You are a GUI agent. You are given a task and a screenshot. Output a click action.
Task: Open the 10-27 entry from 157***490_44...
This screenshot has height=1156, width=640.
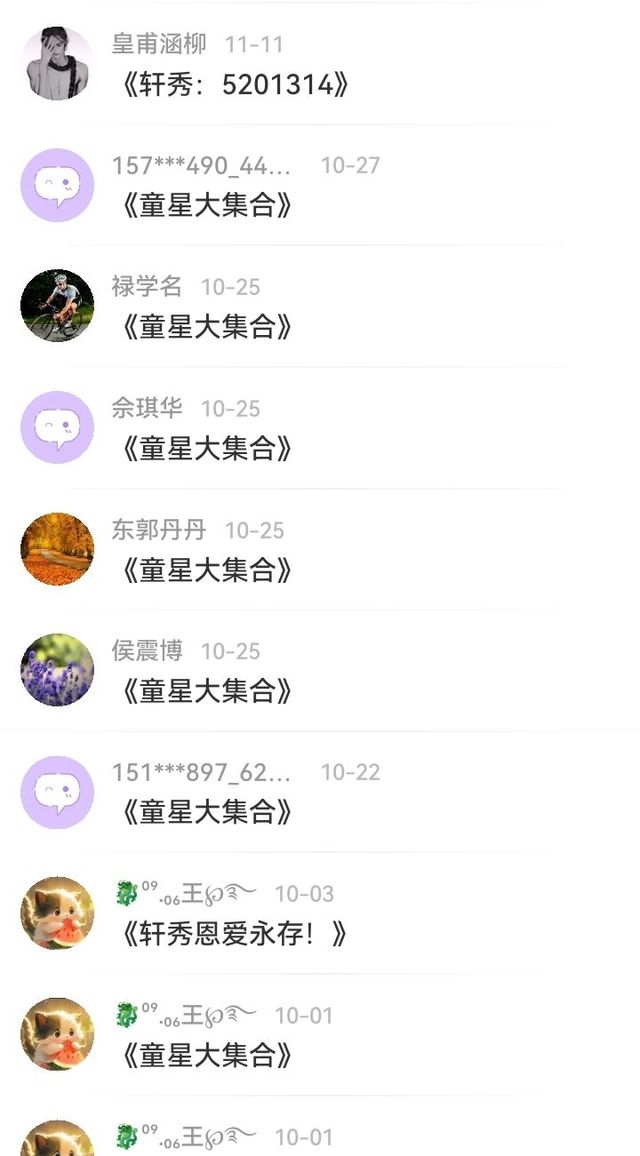pos(207,206)
